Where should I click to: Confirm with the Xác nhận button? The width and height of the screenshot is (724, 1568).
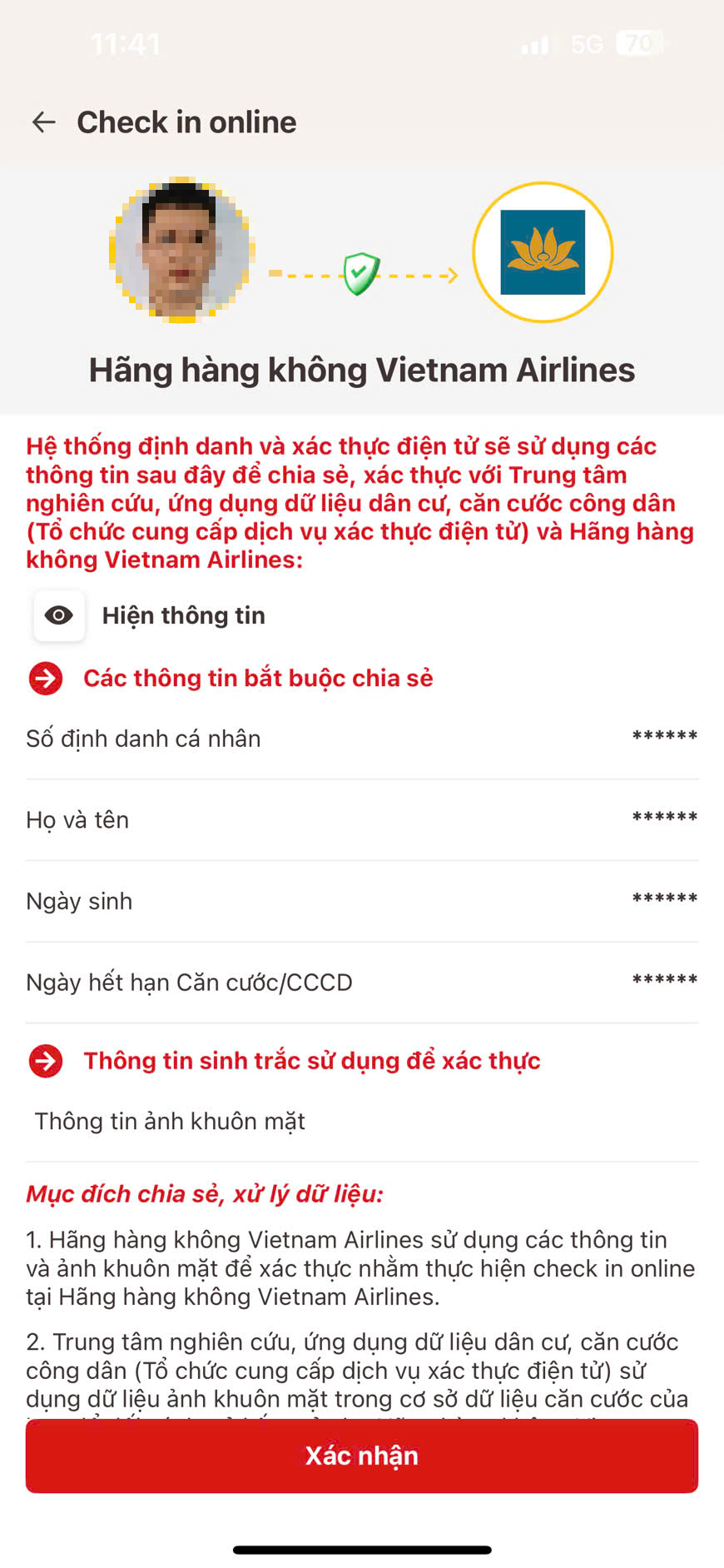pos(362,1456)
